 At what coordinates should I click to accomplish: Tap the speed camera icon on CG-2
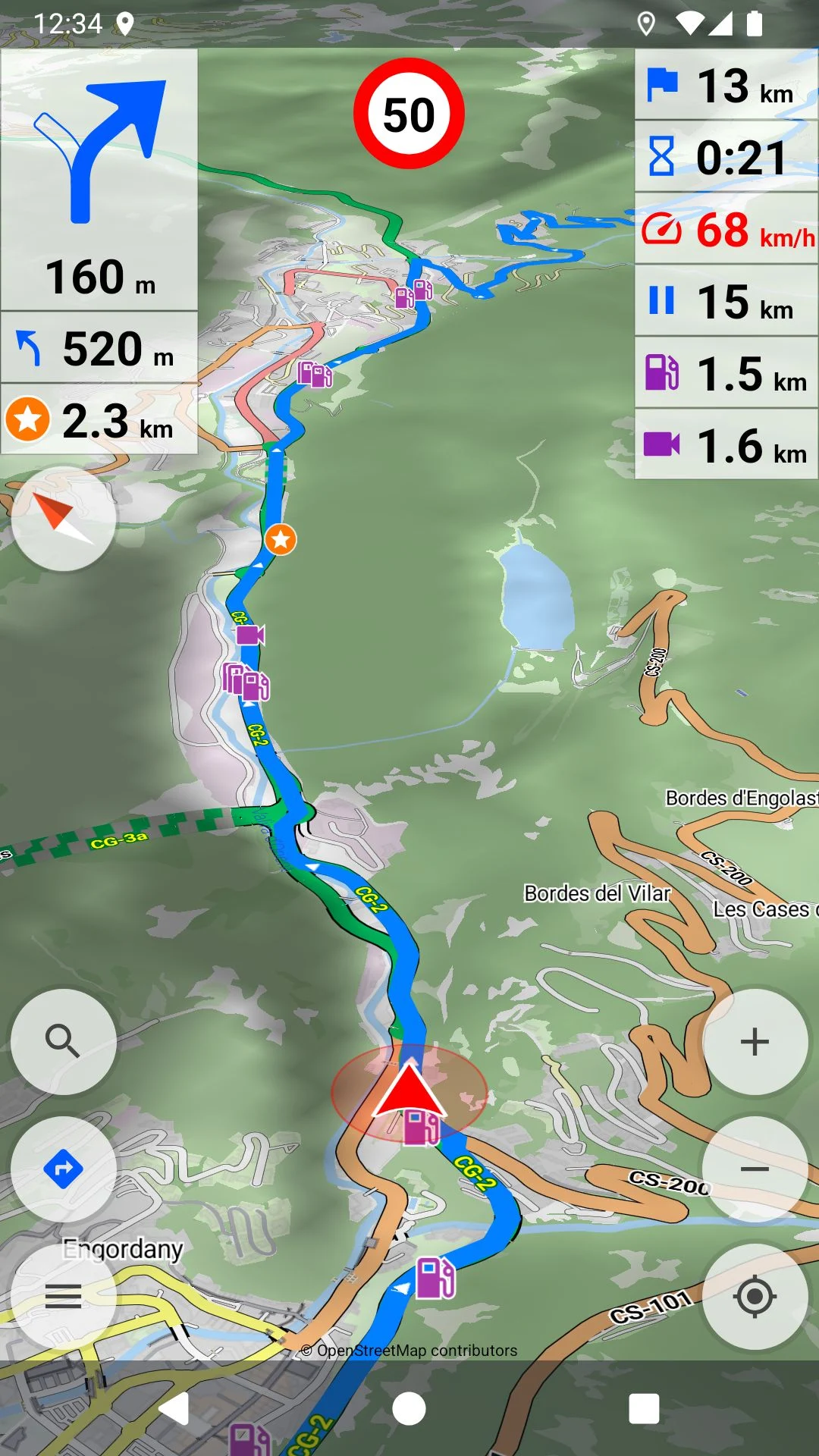[x=250, y=636]
